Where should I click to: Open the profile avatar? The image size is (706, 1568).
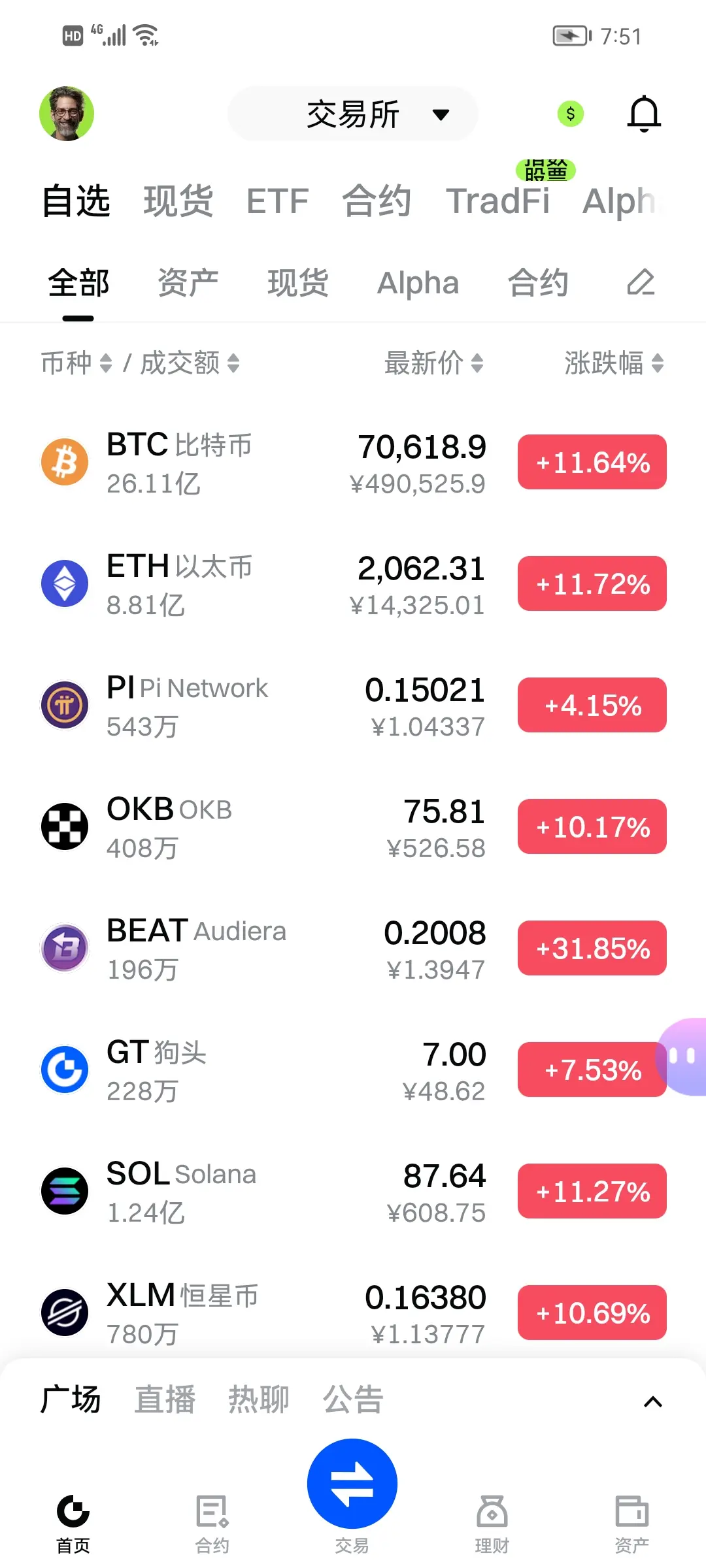[x=67, y=114]
